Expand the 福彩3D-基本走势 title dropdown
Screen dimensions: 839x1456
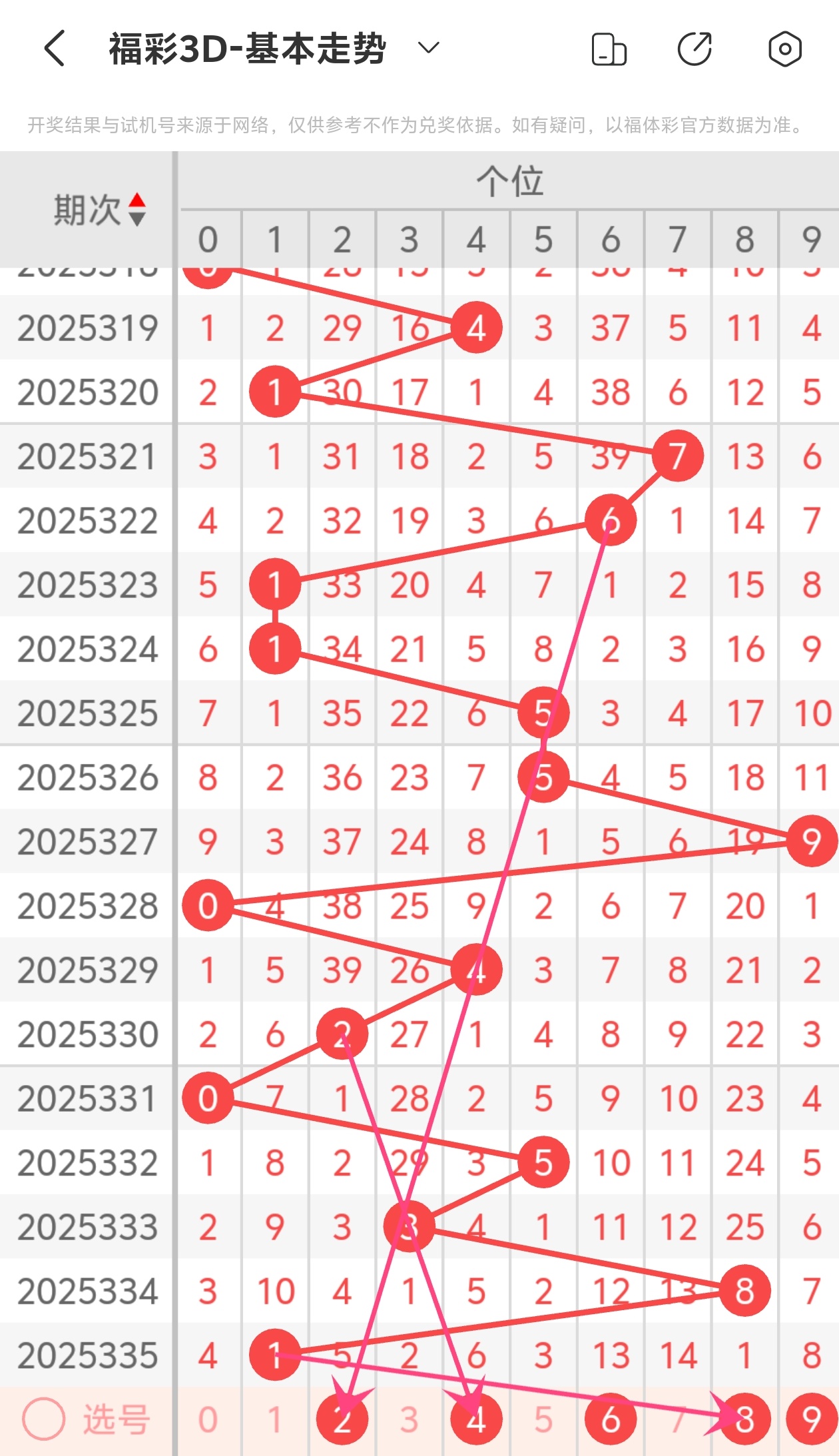pyautogui.click(x=428, y=48)
